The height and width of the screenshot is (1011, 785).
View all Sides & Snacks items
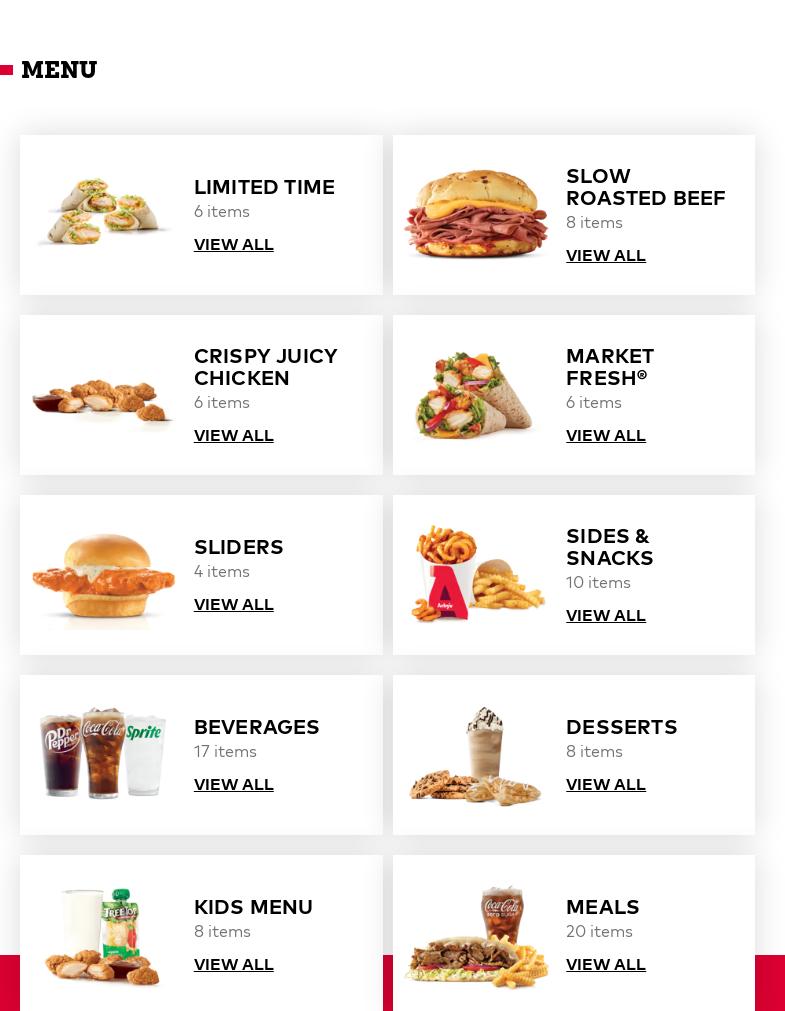605,616
